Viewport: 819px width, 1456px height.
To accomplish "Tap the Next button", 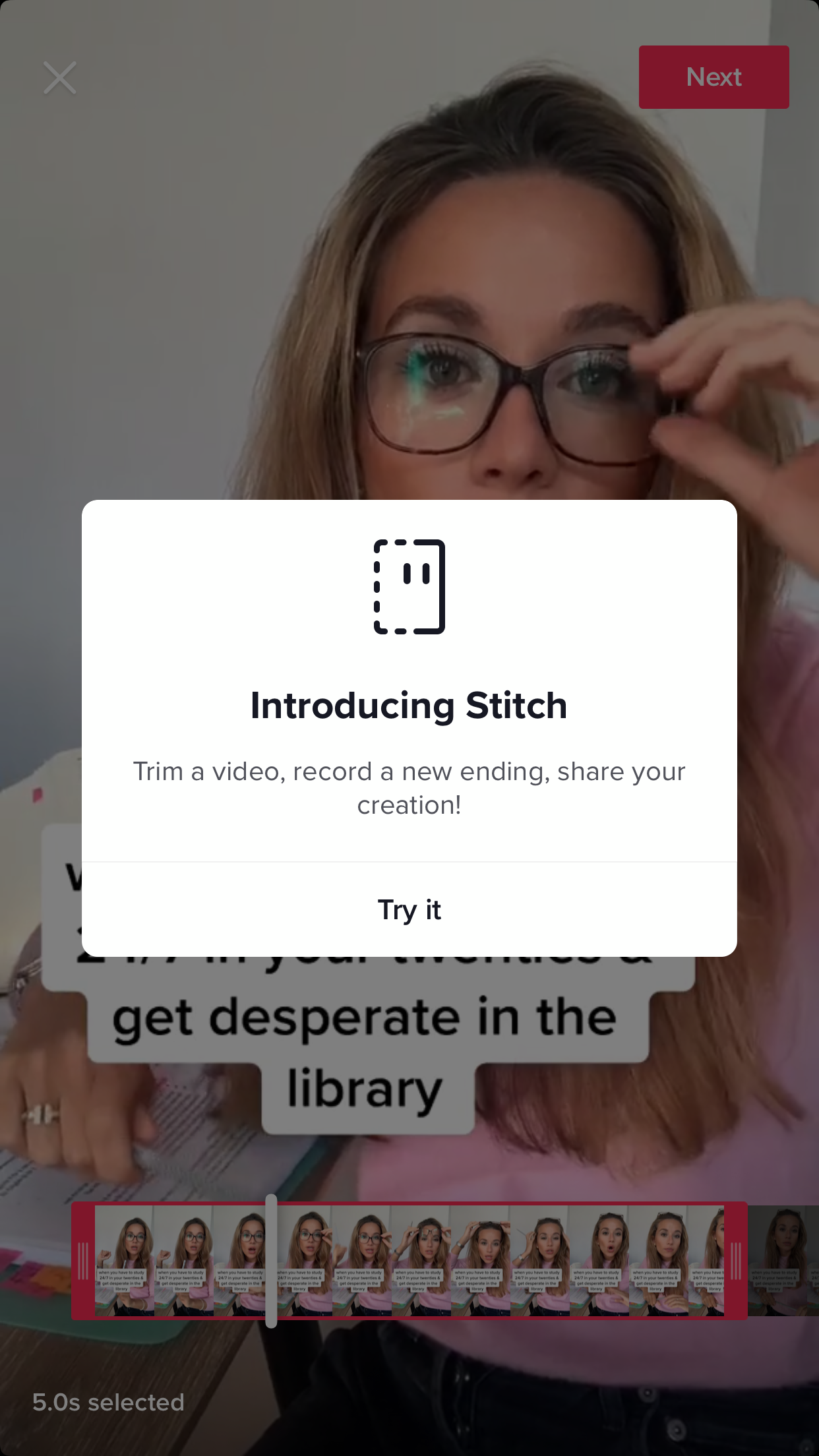I will click(713, 77).
